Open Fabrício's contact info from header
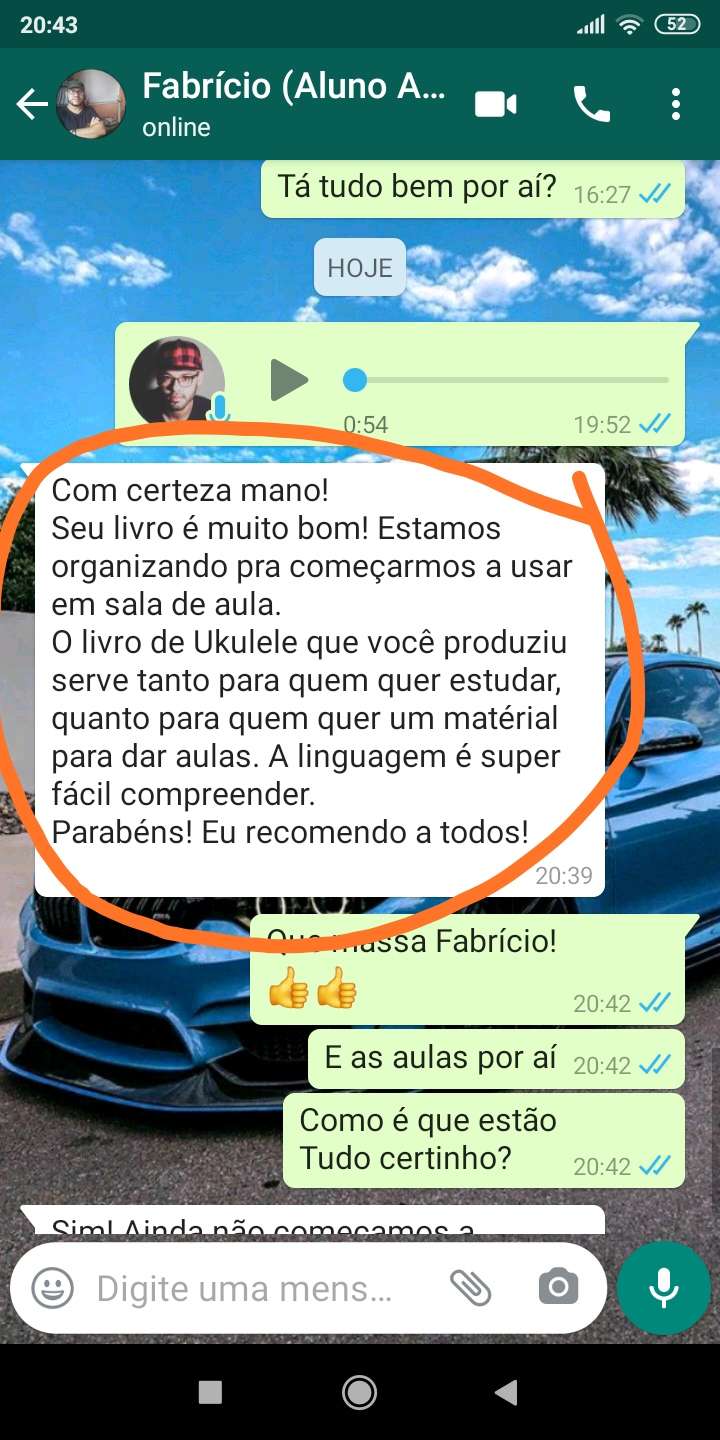720x1440 pixels. tap(292, 103)
